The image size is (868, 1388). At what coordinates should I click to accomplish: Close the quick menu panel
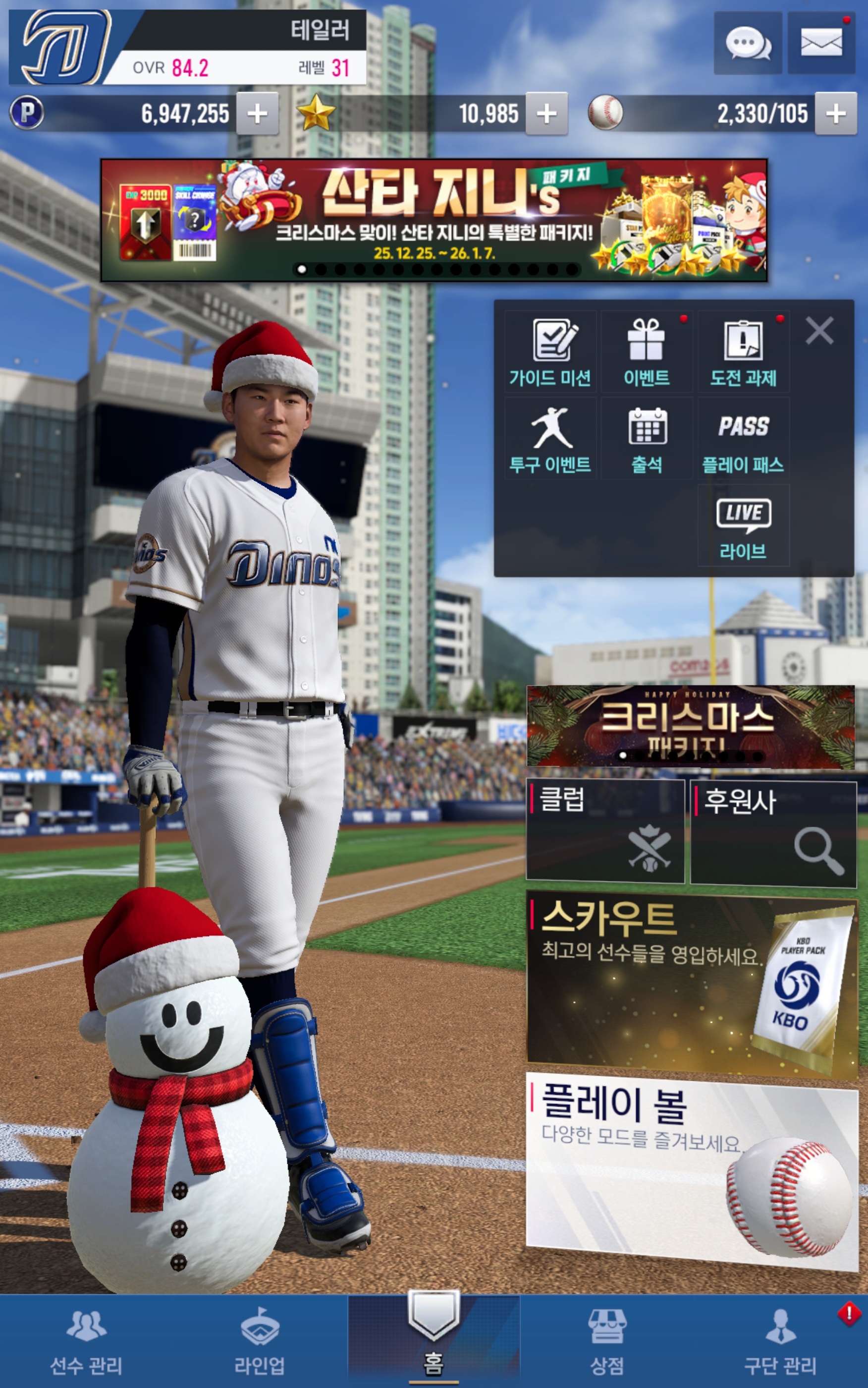point(819,331)
